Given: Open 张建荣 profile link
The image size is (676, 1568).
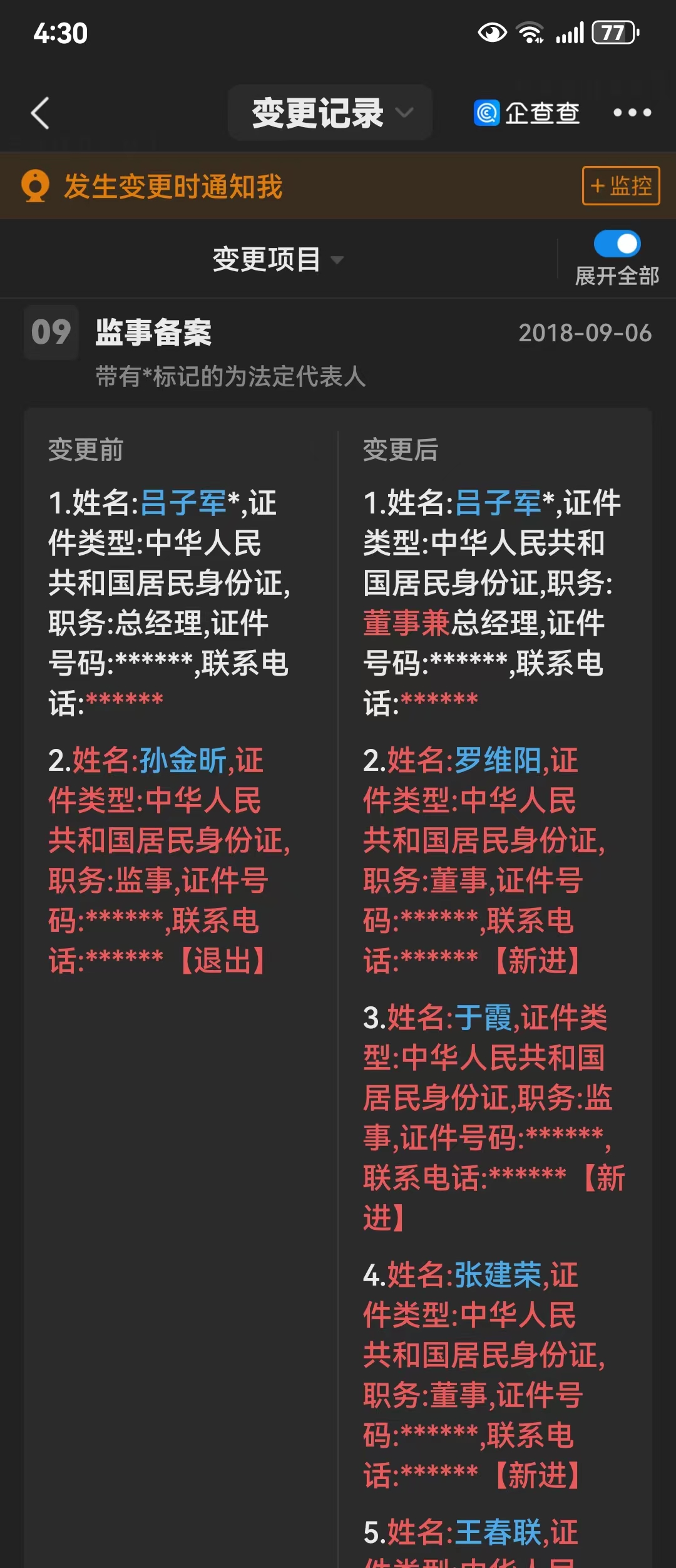Looking at the screenshot, I should [x=497, y=1276].
